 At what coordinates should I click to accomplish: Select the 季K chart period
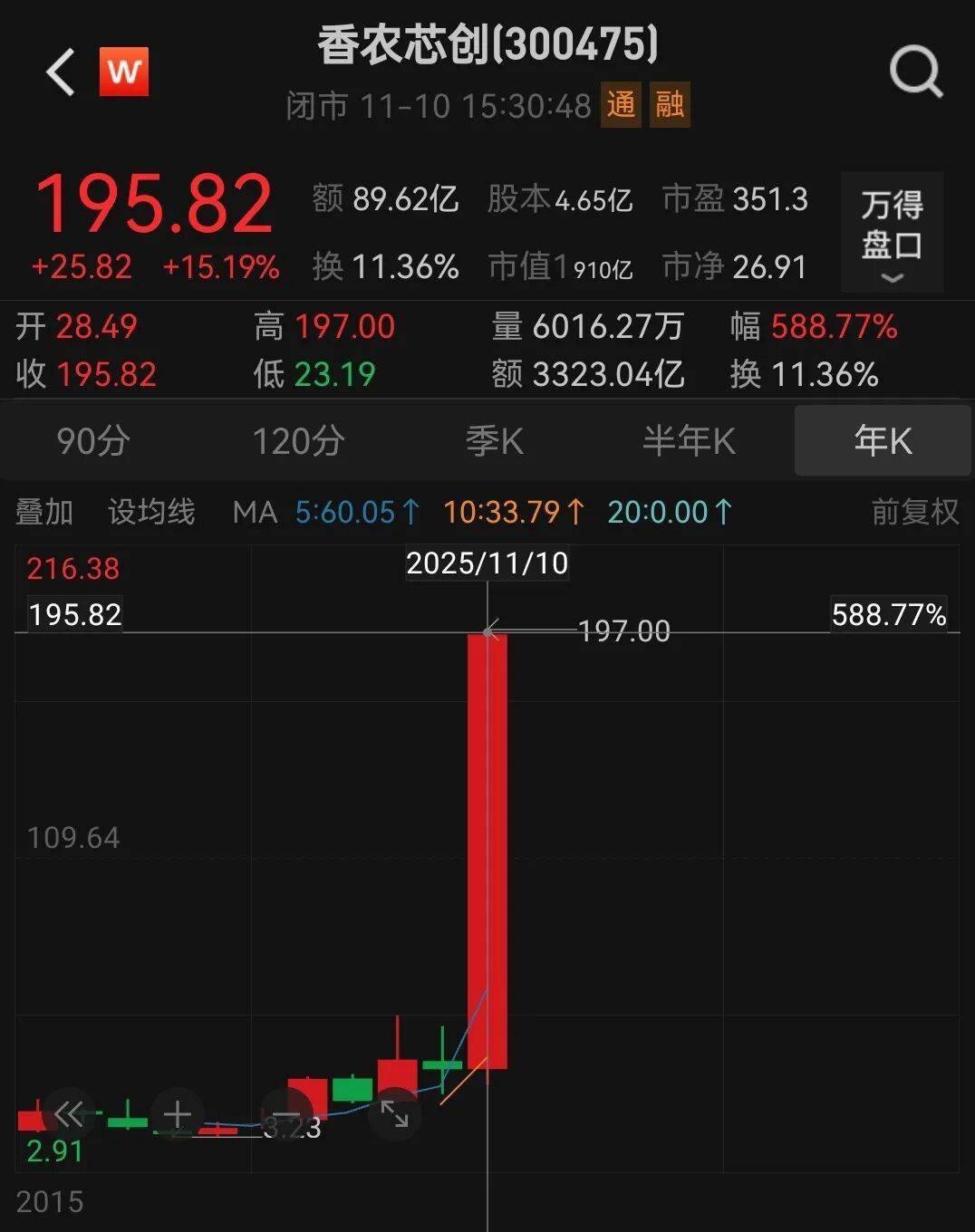[494, 441]
